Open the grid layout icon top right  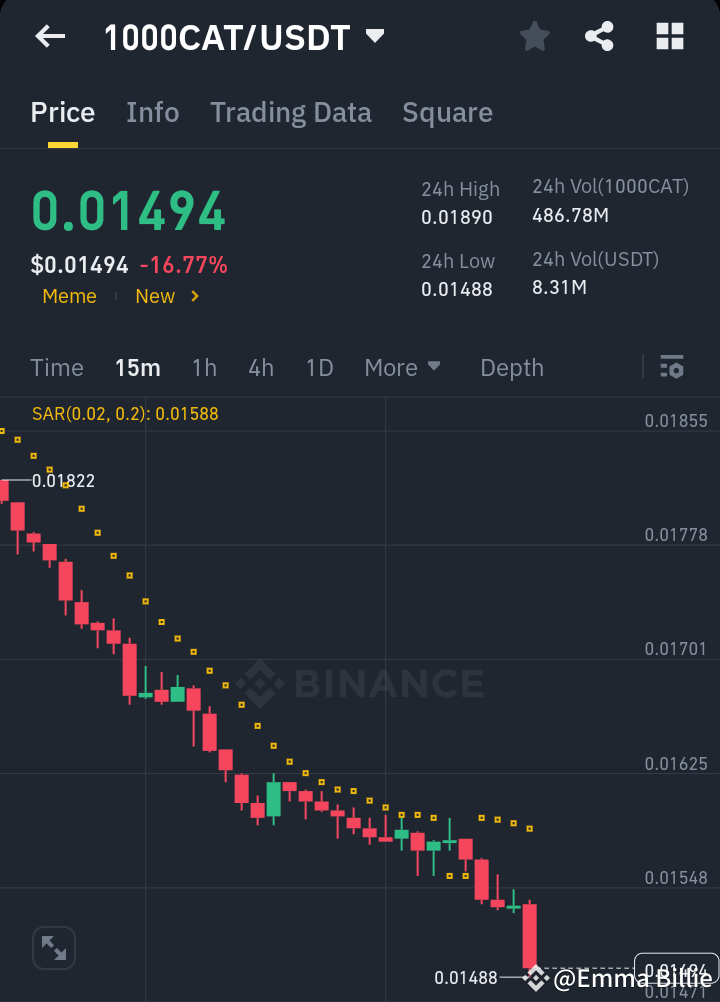(668, 36)
